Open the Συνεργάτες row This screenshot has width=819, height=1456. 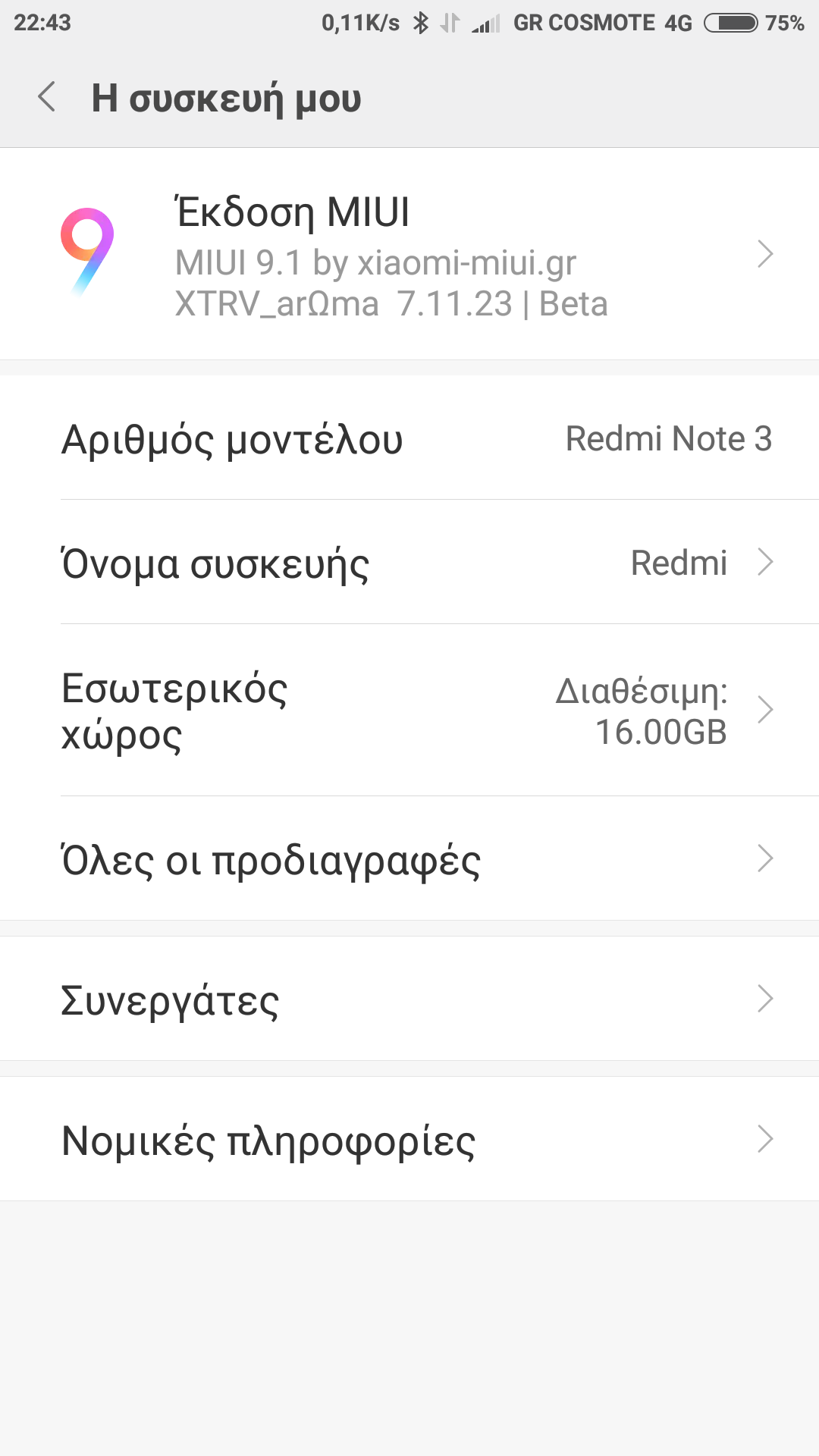click(409, 999)
